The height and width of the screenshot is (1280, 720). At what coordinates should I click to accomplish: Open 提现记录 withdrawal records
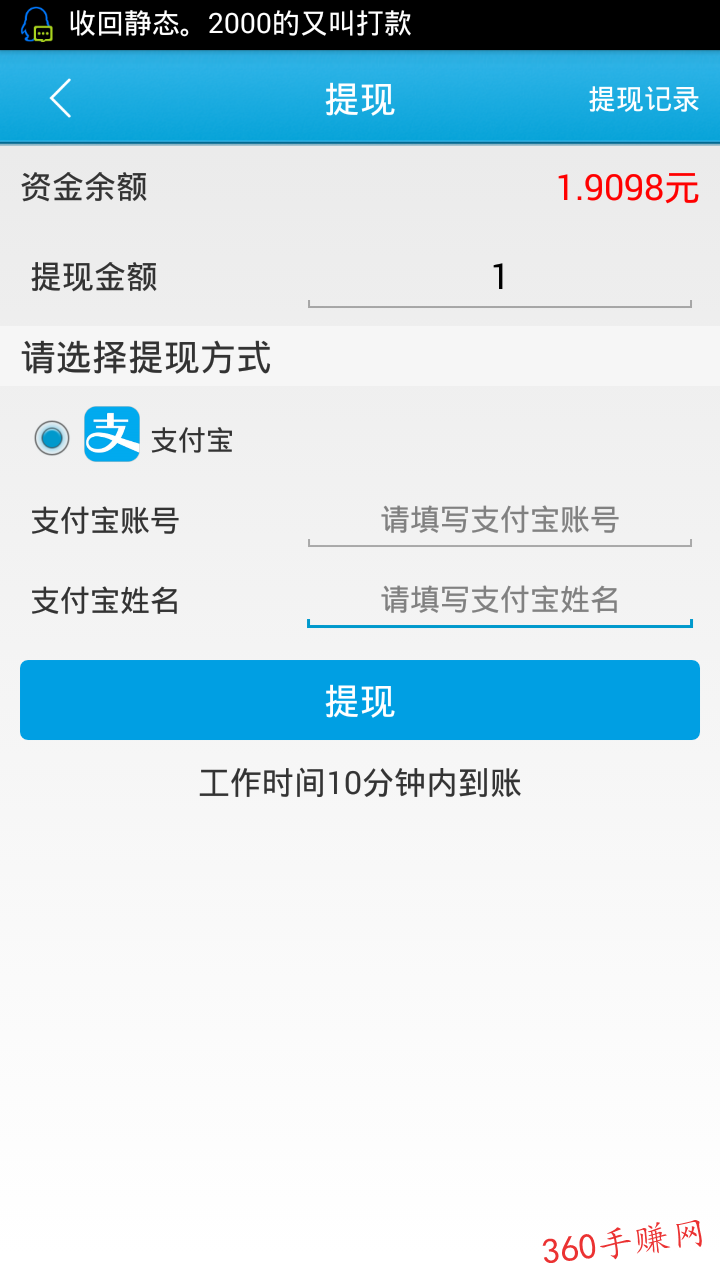(x=644, y=99)
